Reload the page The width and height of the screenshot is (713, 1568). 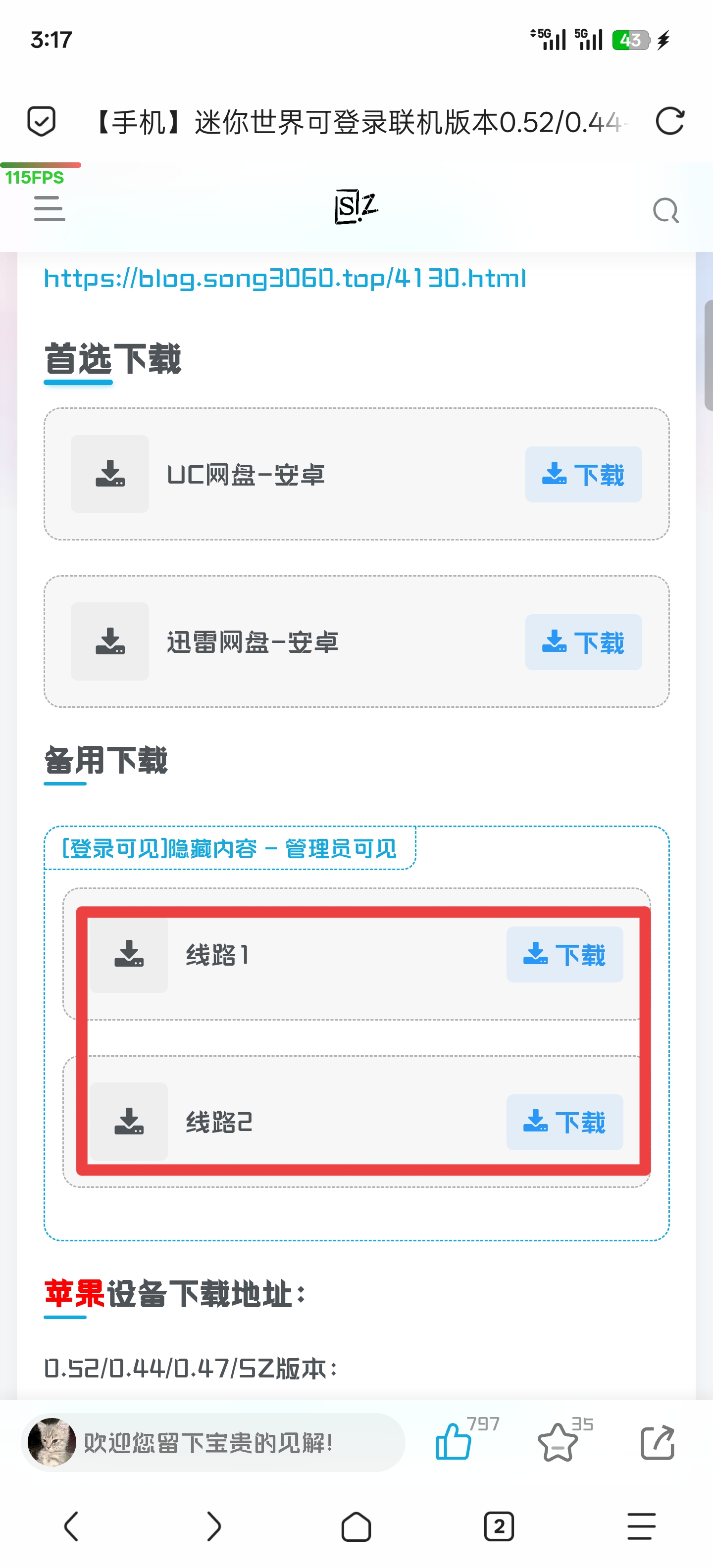pyautogui.click(x=670, y=121)
